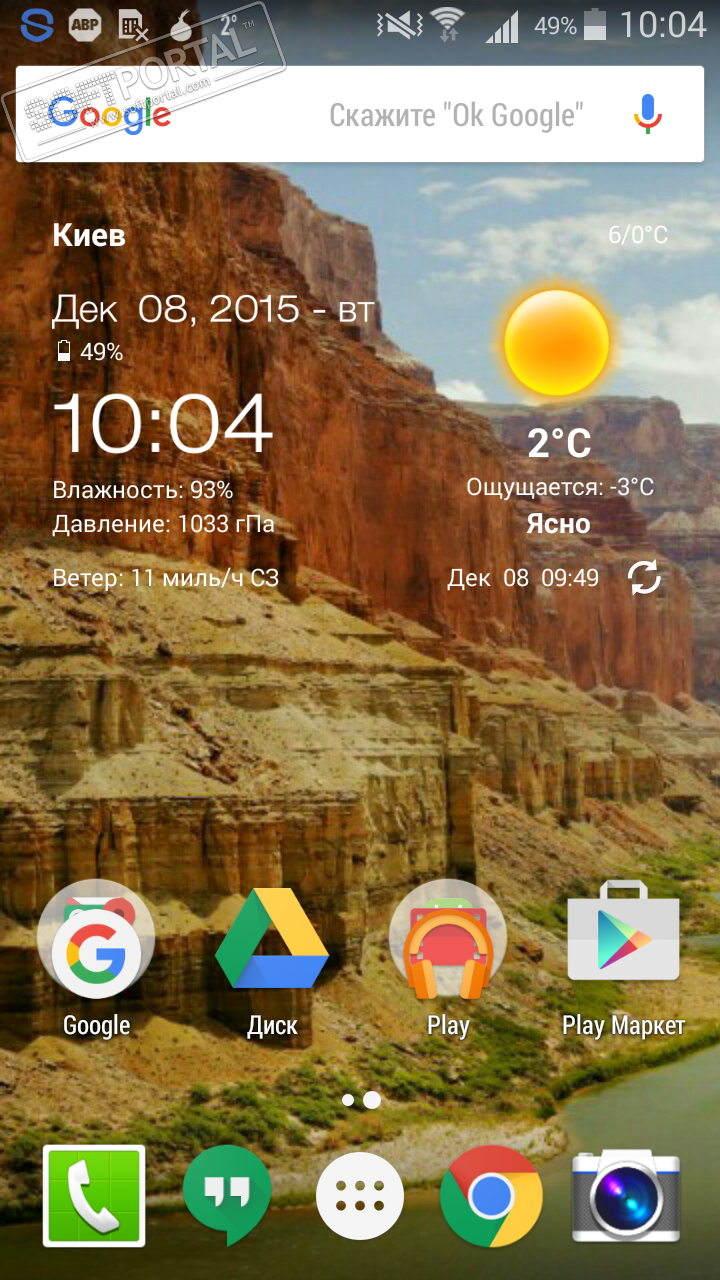This screenshot has width=720, height=1280.
Task: Launch Google Drive (Диск)
Action: pos(272,940)
